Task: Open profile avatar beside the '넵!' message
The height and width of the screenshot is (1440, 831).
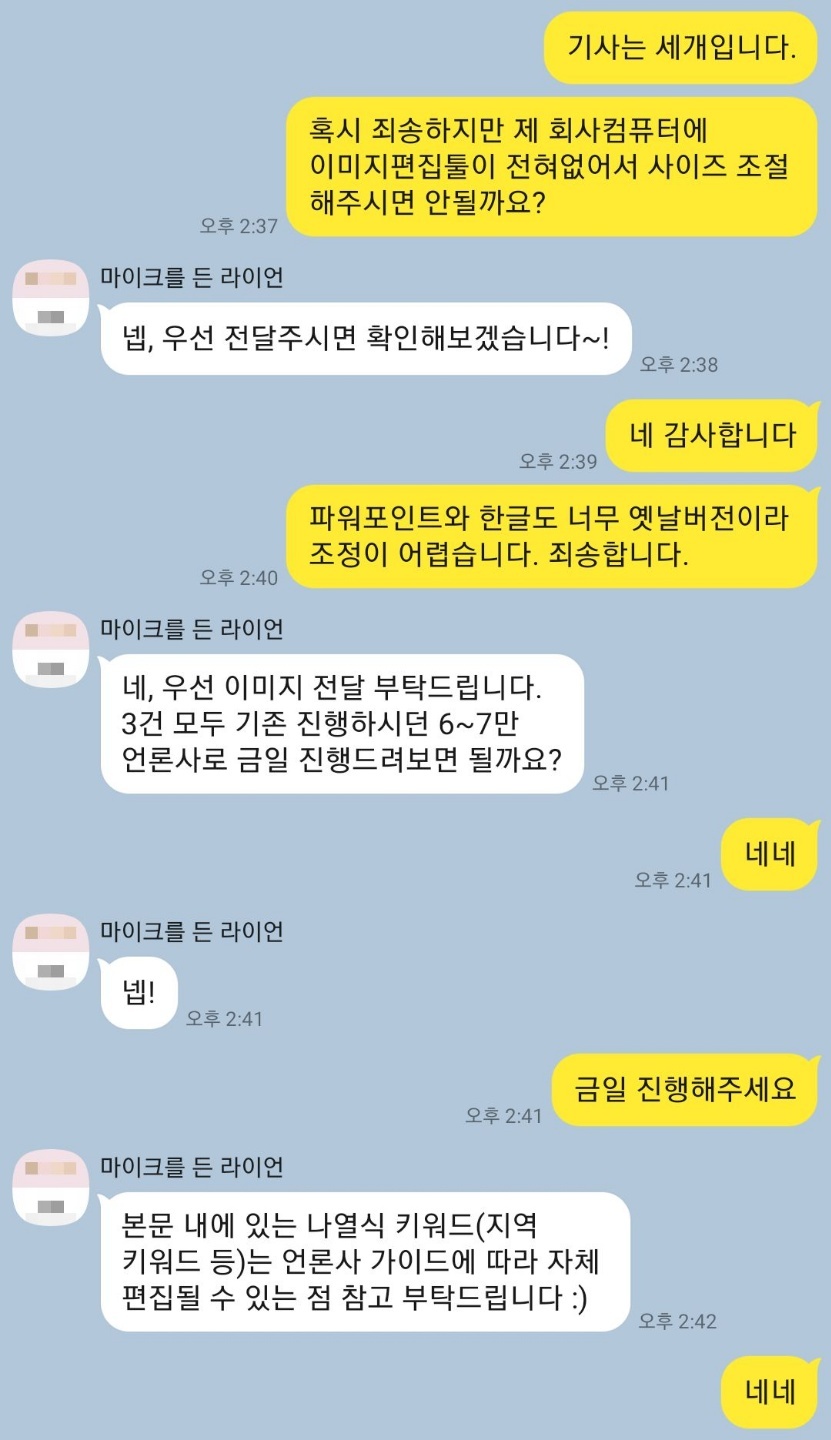Action: coord(50,952)
